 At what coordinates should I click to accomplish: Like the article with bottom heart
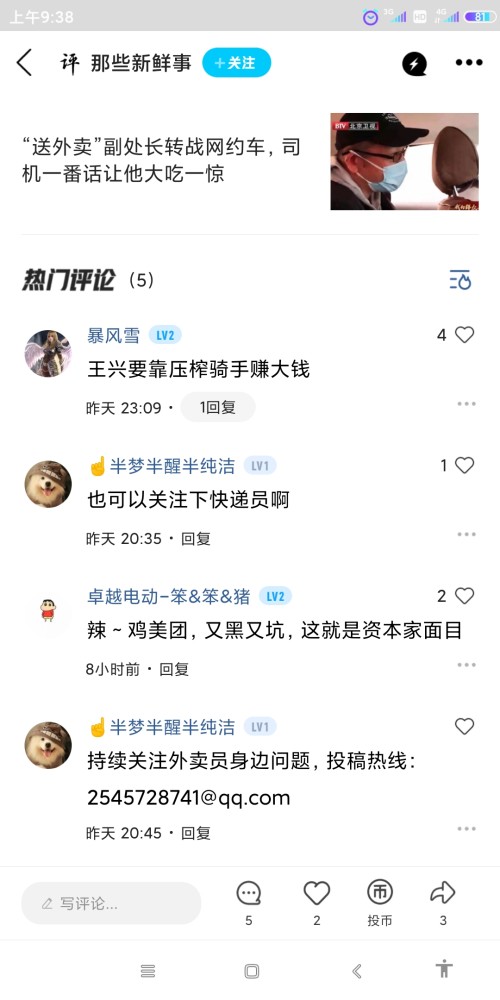[317, 902]
